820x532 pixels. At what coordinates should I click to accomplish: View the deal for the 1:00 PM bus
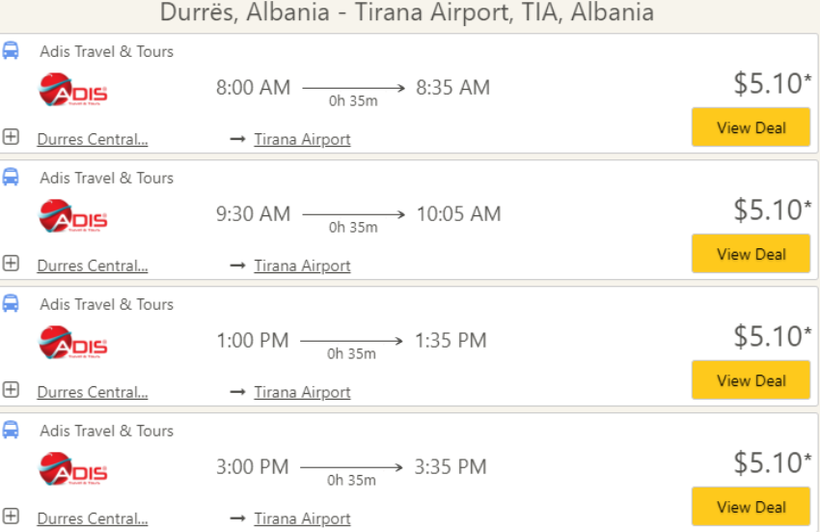(x=750, y=381)
